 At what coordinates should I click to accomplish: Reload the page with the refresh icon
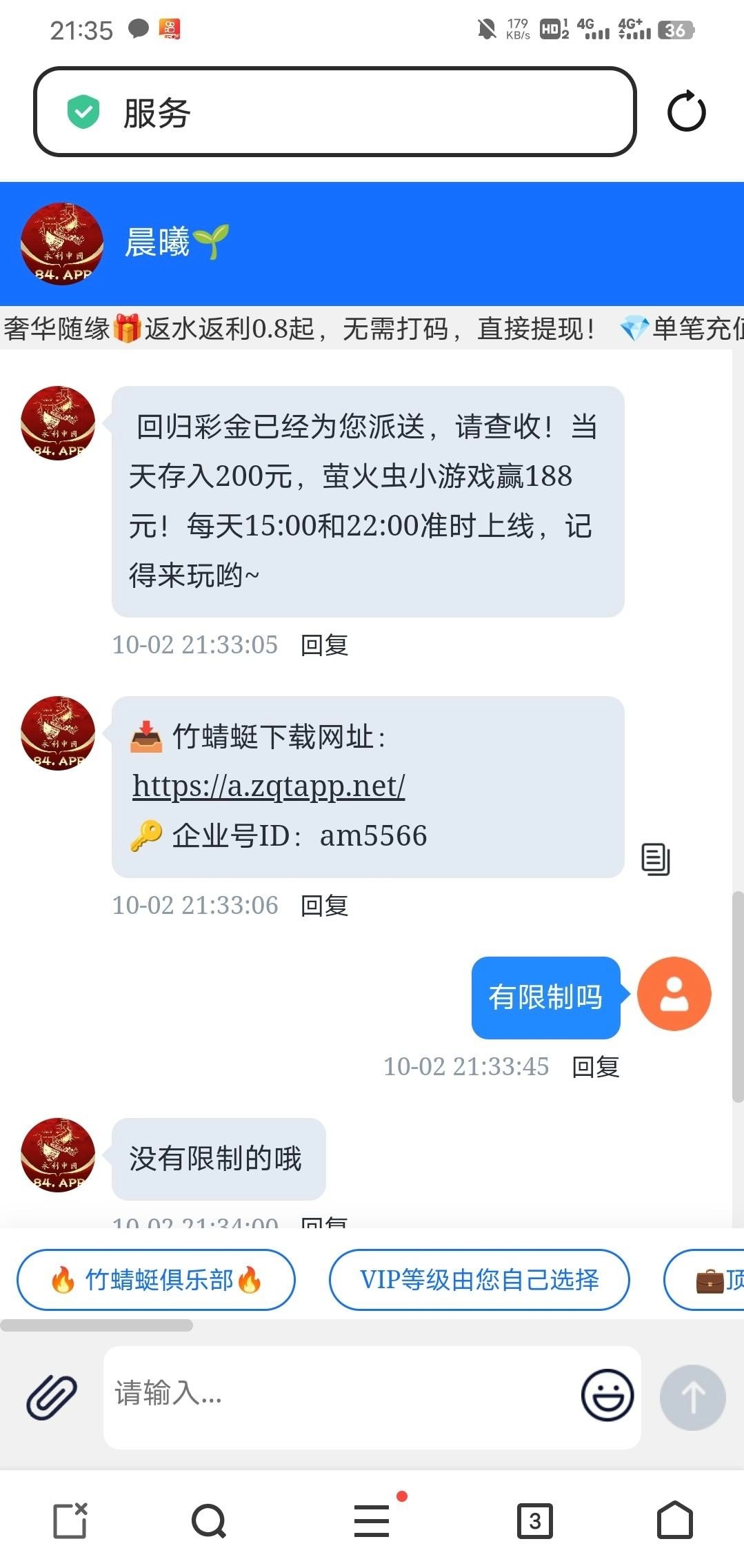pyautogui.click(x=686, y=112)
